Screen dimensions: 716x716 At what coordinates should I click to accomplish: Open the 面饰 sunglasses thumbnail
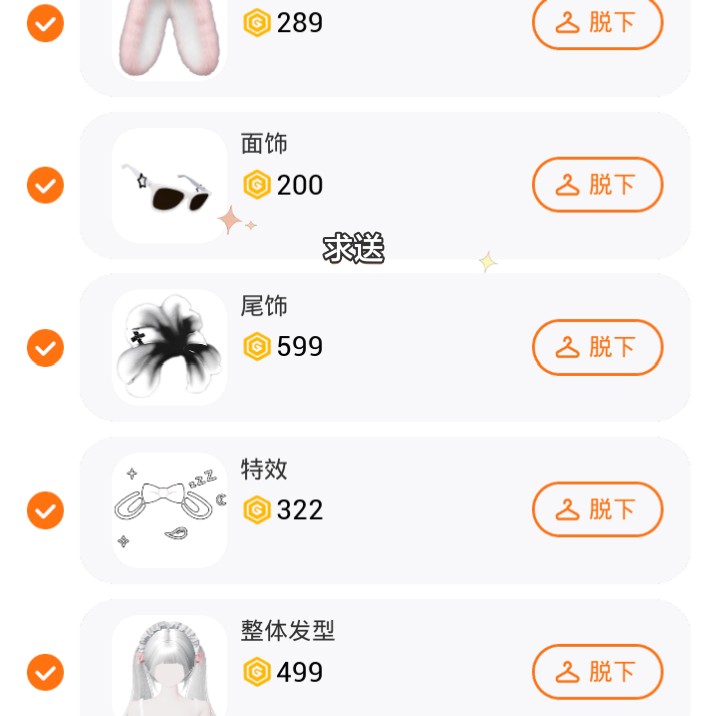[169, 186]
